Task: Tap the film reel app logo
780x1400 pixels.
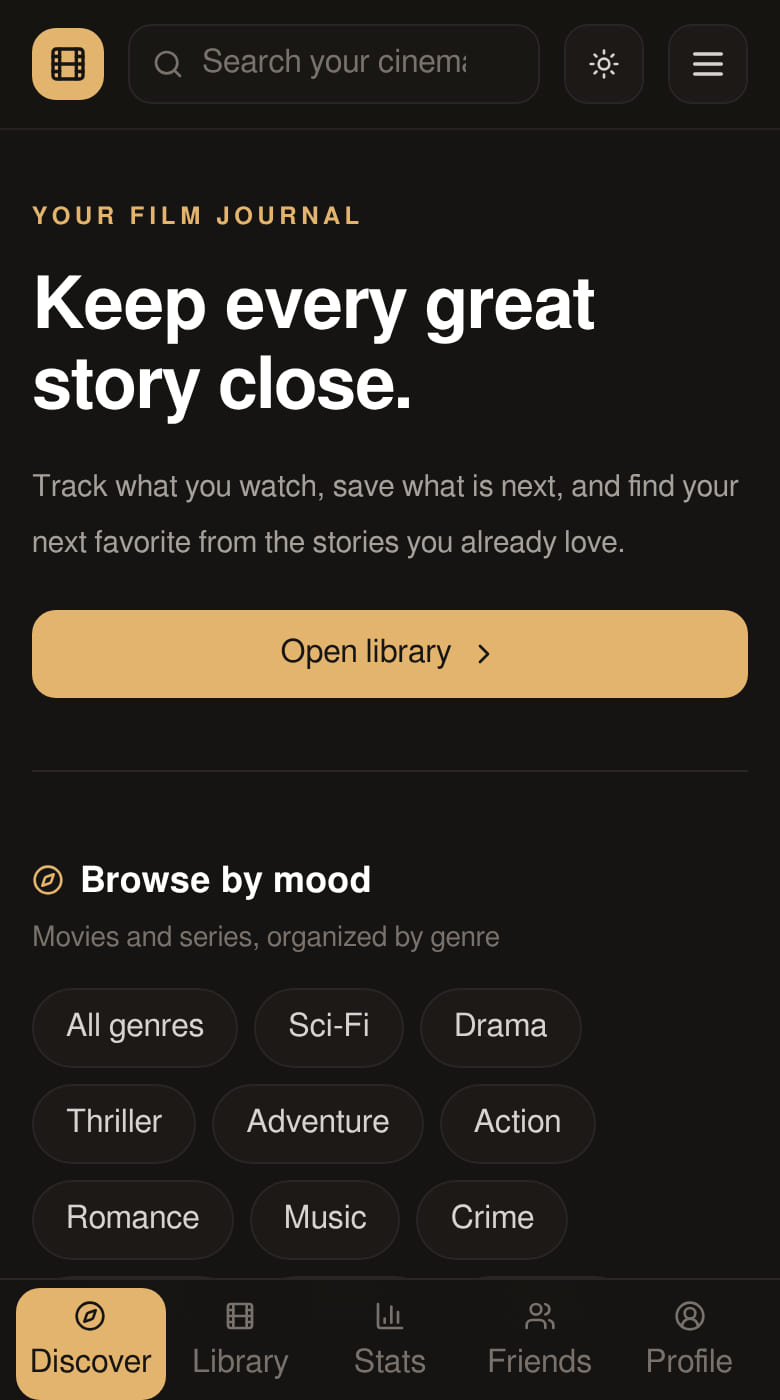Action: 68,64
